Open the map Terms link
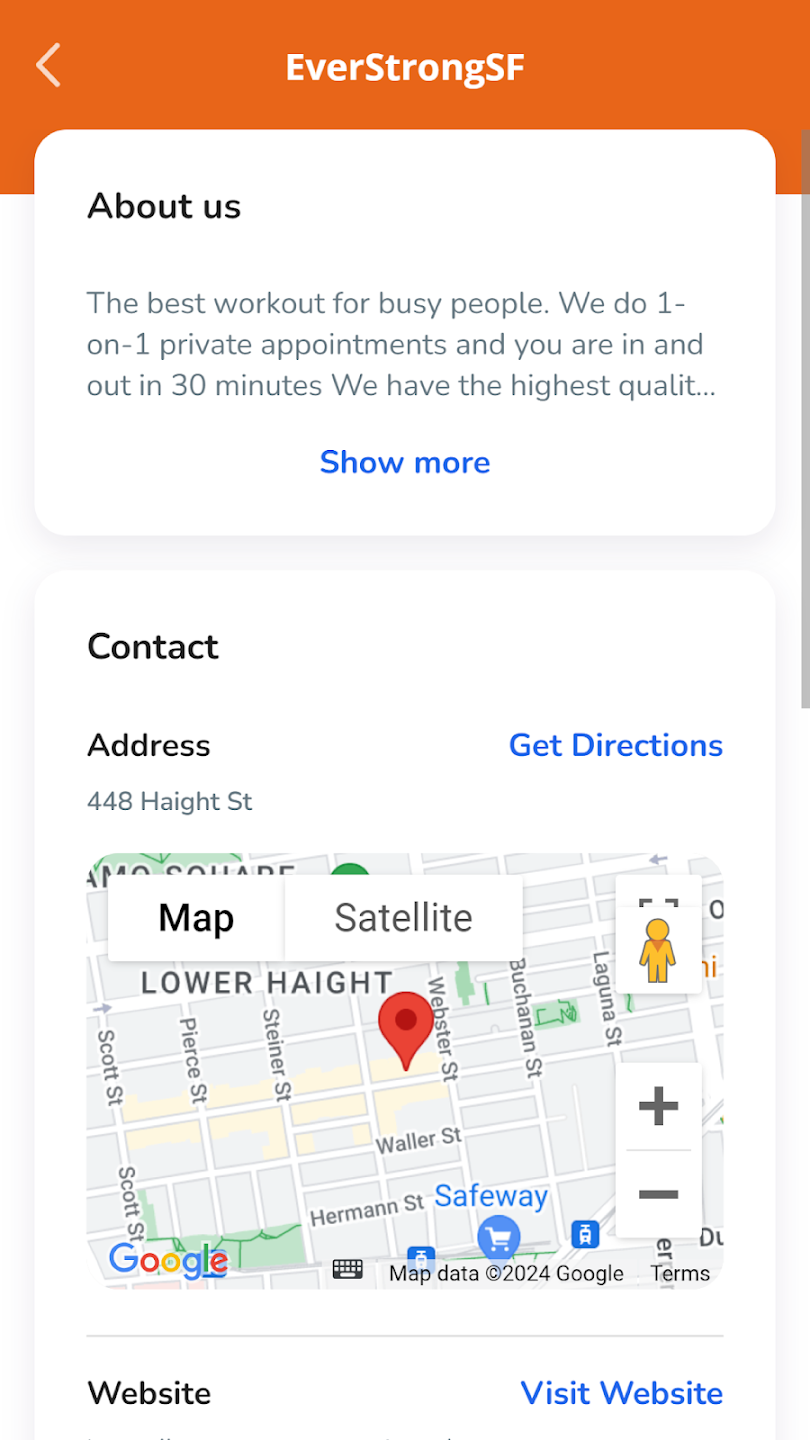This screenshot has height=1440, width=810. pyautogui.click(x=680, y=1273)
